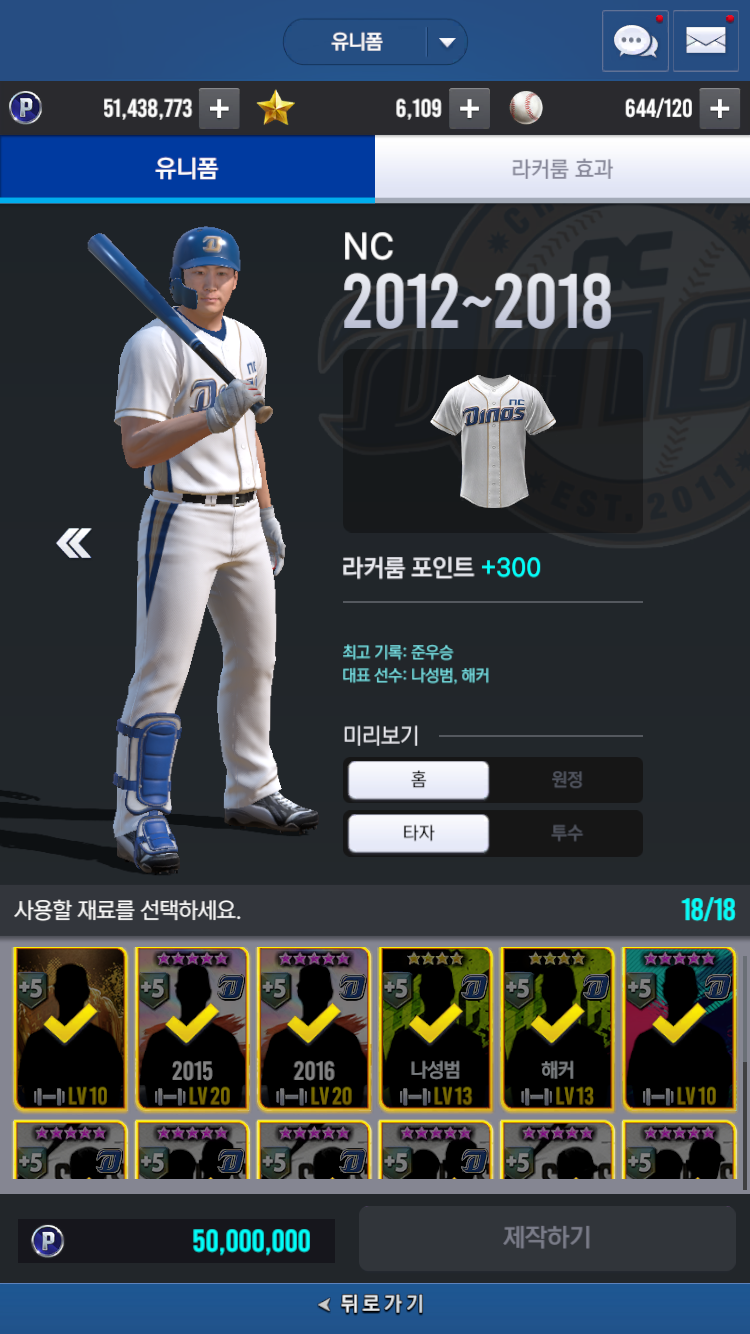Add more P points
750x1334 pixels.
[219, 109]
